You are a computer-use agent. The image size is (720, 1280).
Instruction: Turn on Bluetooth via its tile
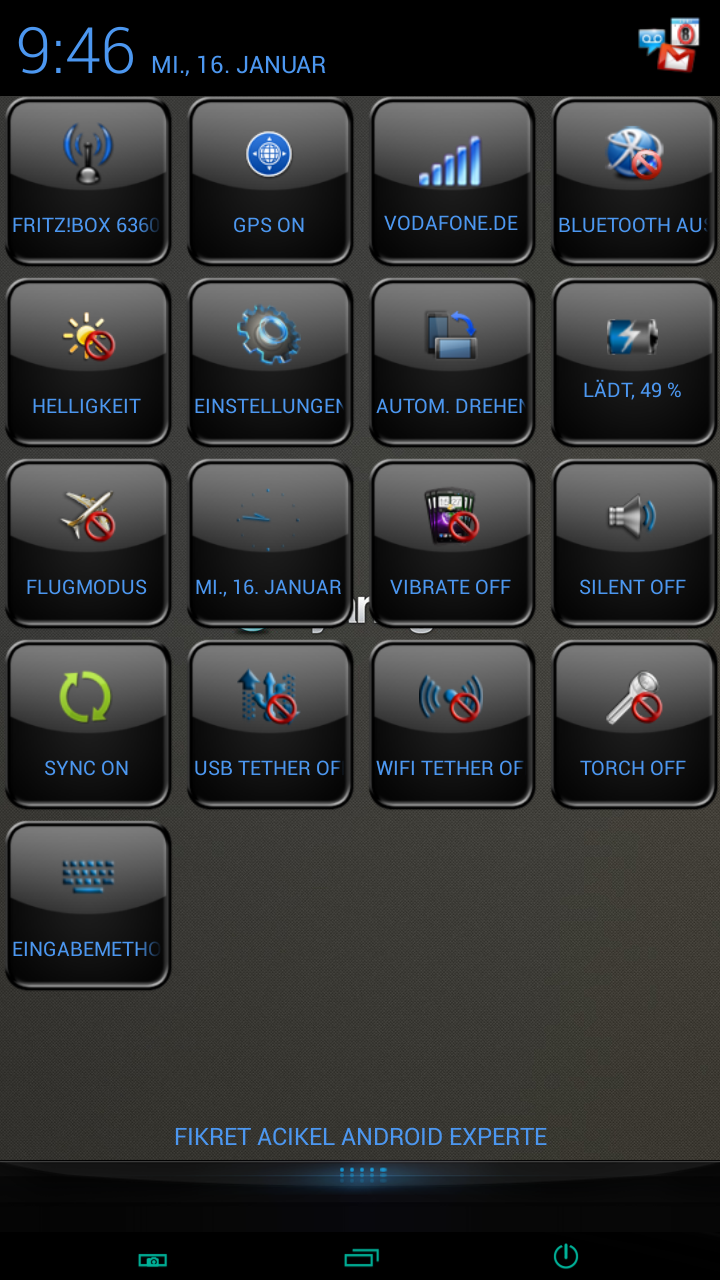tap(634, 181)
